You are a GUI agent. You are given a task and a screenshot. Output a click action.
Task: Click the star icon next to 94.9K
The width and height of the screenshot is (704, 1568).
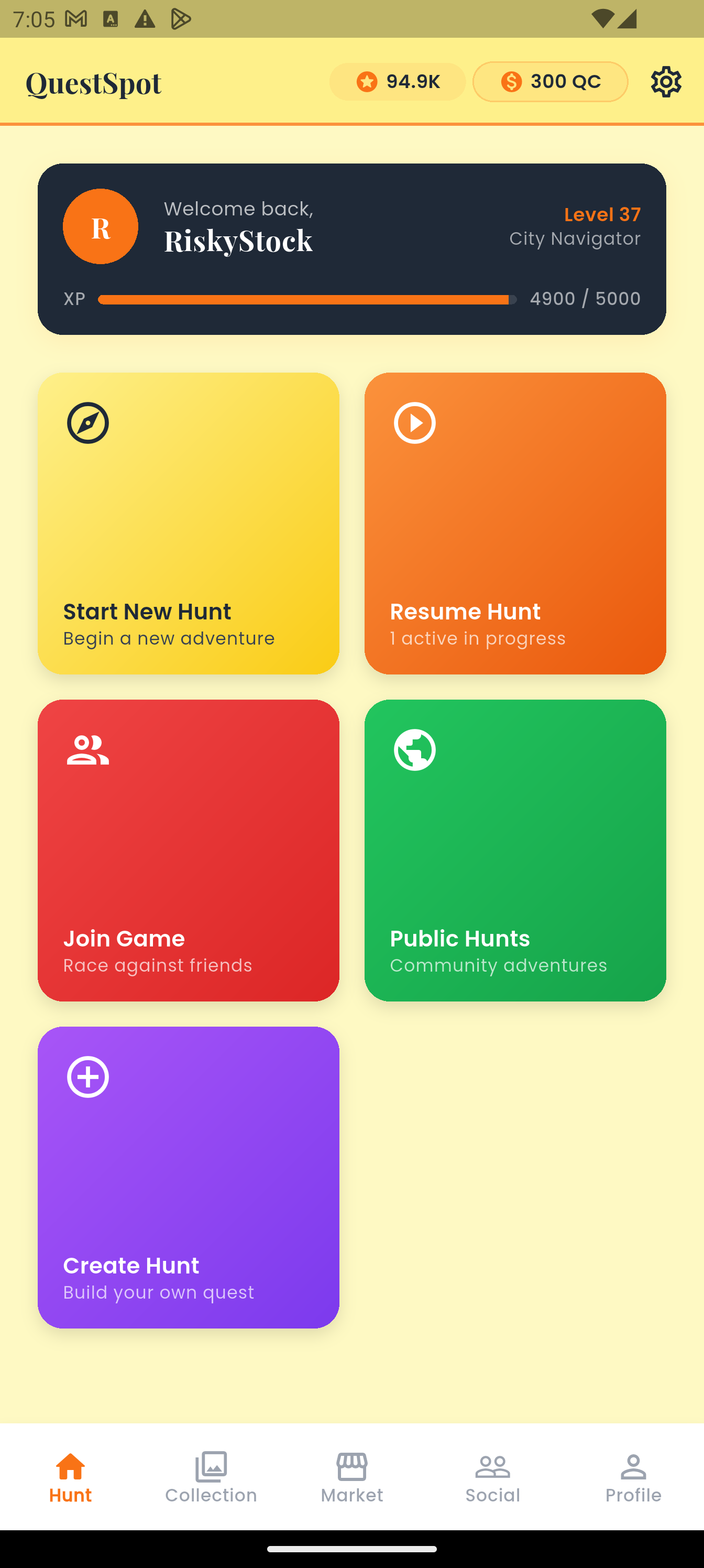[x=368, y=81]
